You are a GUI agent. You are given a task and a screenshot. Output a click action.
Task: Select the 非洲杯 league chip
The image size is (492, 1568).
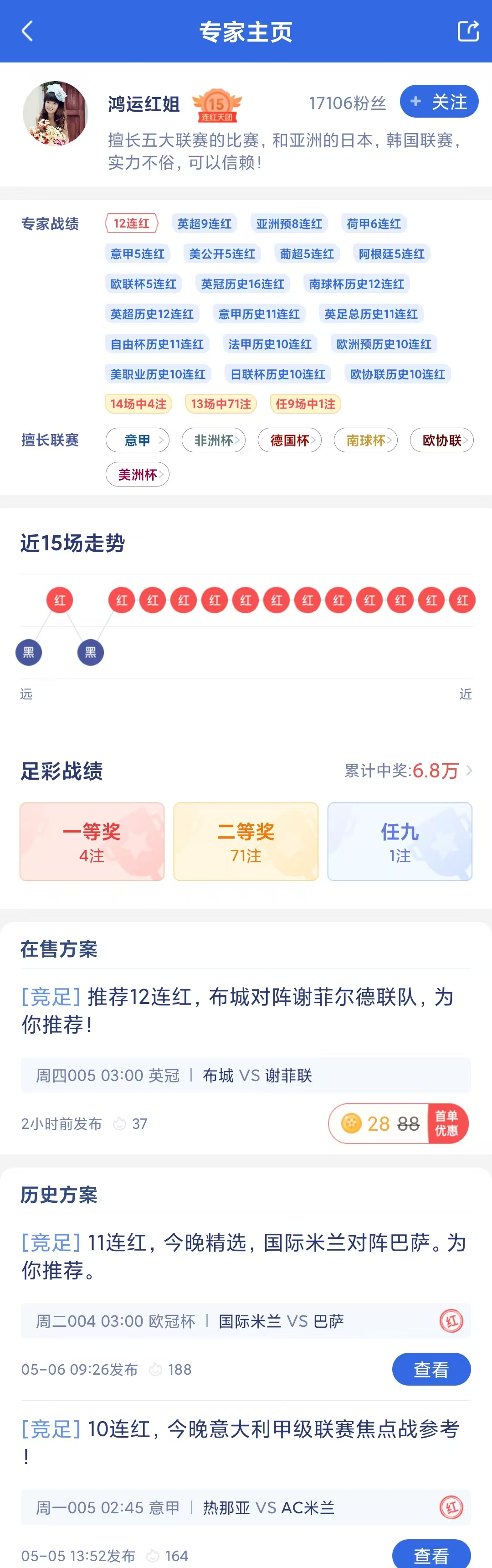(x=214, y=440)
